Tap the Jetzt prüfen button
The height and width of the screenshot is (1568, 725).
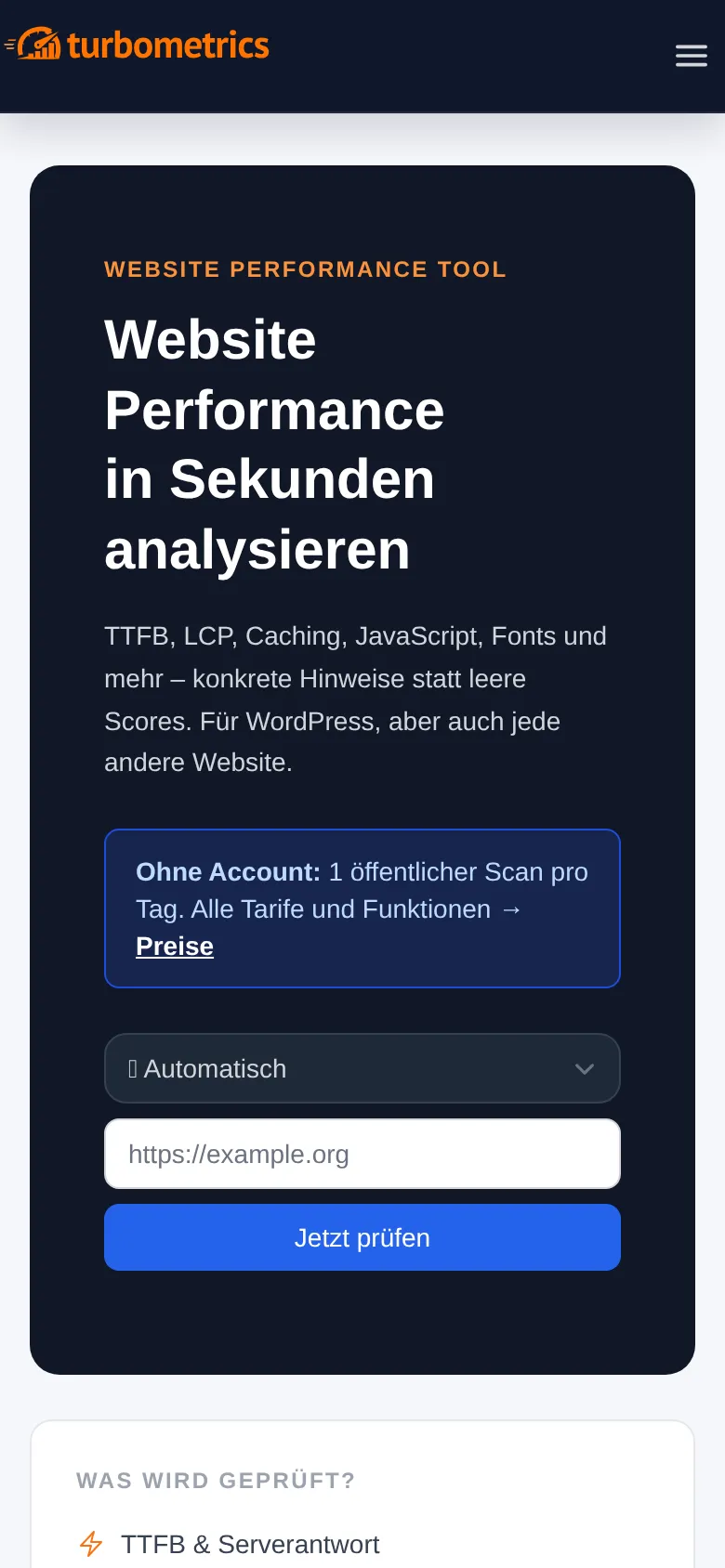tap(362, 1237)
